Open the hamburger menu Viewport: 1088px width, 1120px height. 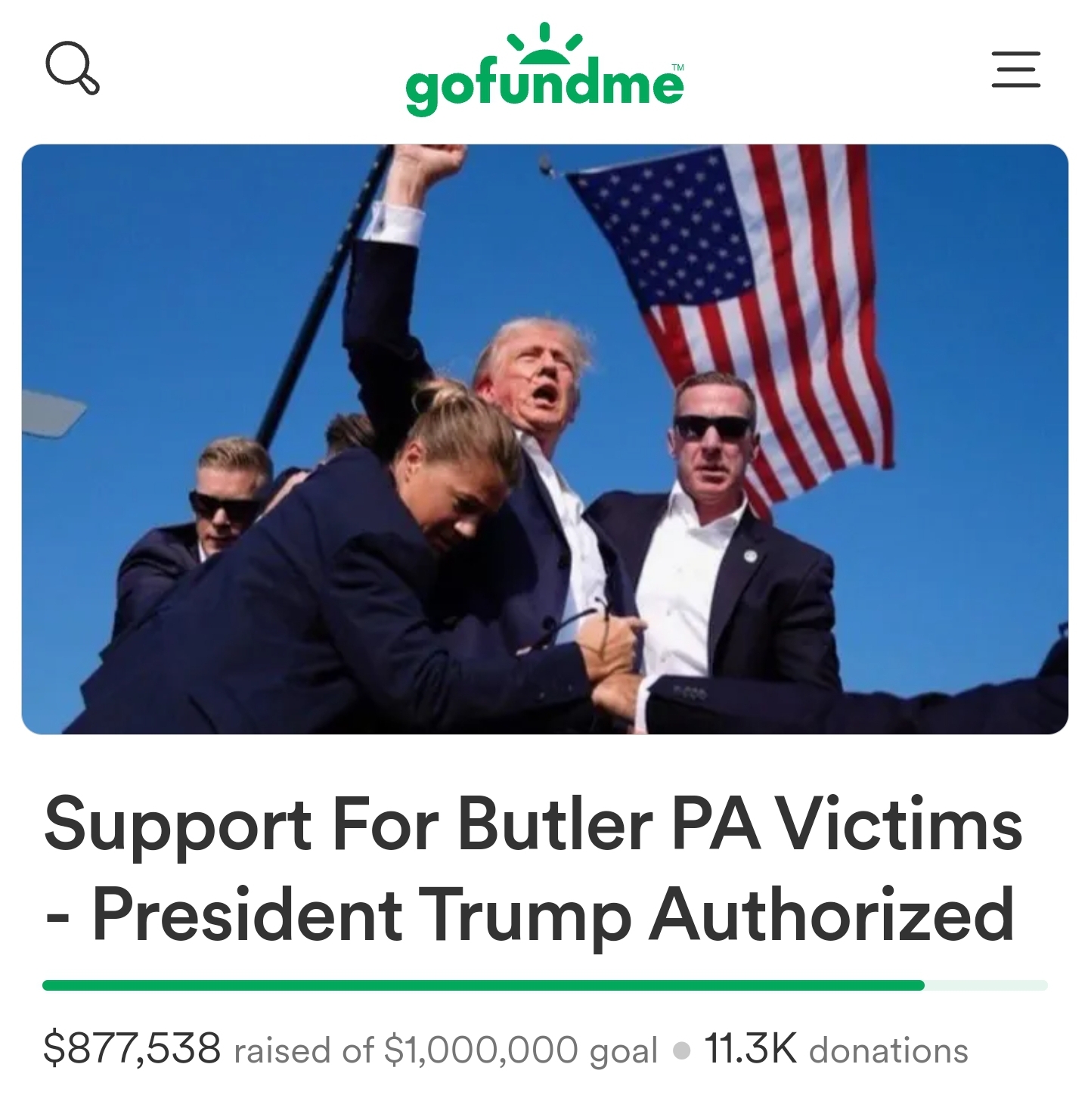1015,70
